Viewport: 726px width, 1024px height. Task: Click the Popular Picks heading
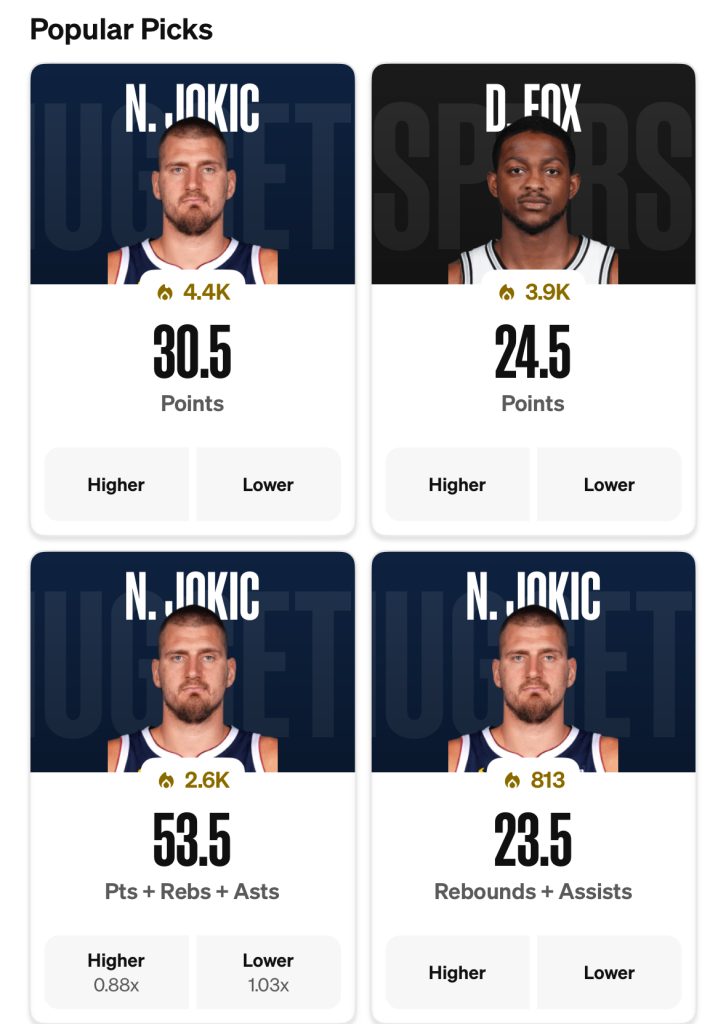pos(124,30)
